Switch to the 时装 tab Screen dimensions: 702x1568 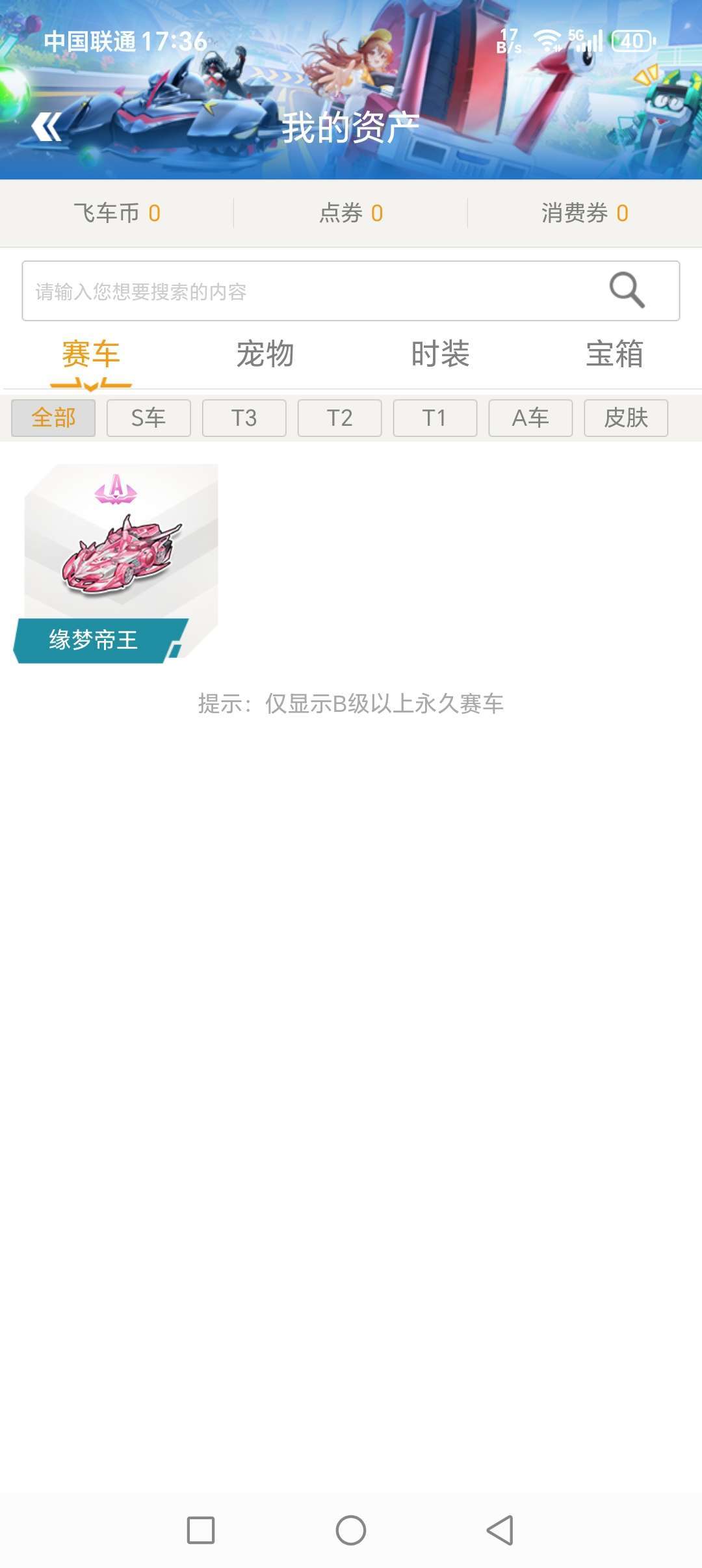point(440,354)
